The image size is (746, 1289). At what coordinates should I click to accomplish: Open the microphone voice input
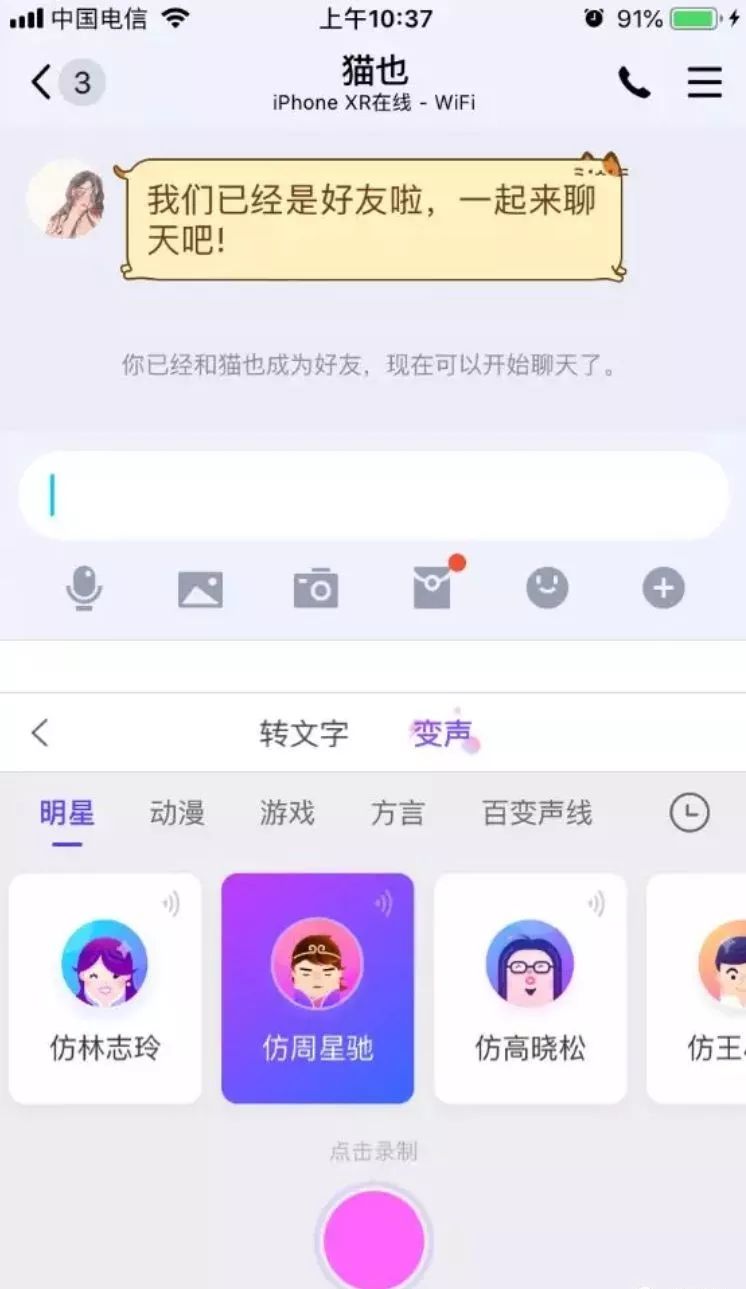click(84, 588)
